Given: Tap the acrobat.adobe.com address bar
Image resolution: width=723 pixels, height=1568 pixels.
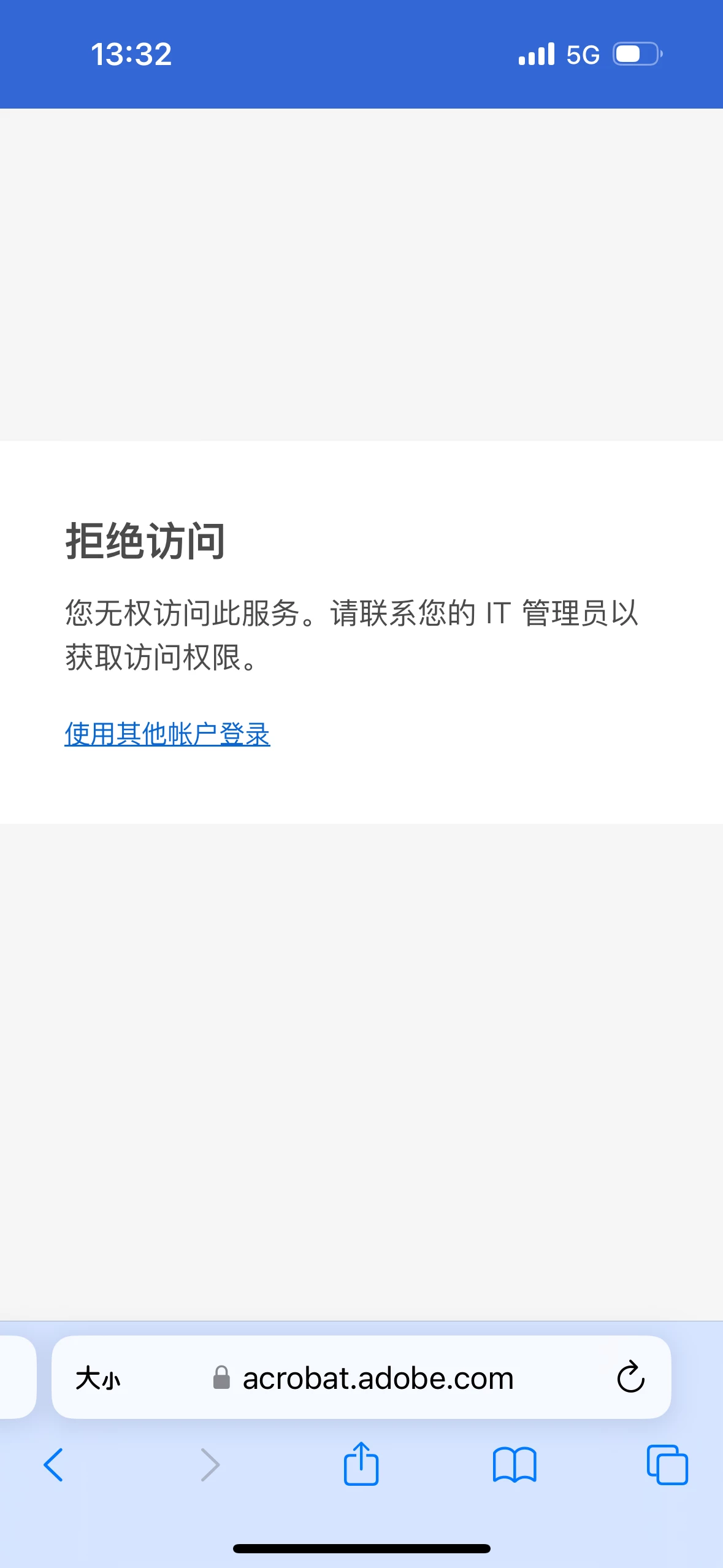Looking at the screenshot, I should pyautogui.click(x=377, y=1379).
